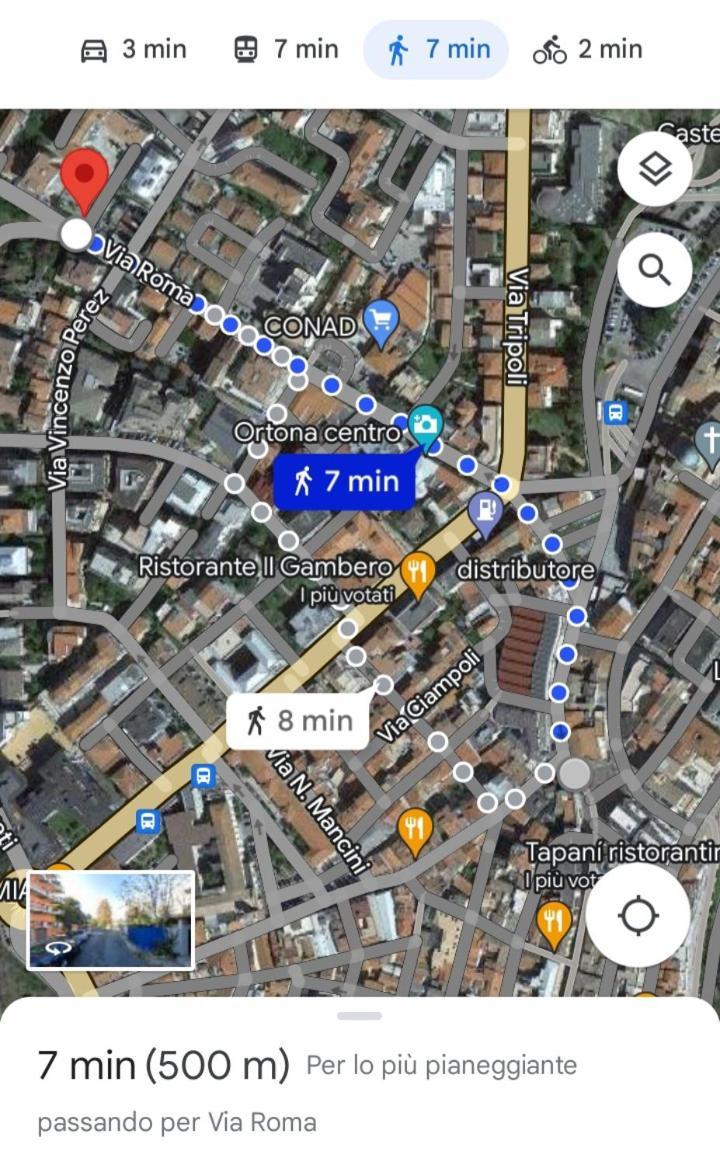
Task: Open Ristorante Il Gambero place marker
Action: pyautogui.click(x=418, y=572)
